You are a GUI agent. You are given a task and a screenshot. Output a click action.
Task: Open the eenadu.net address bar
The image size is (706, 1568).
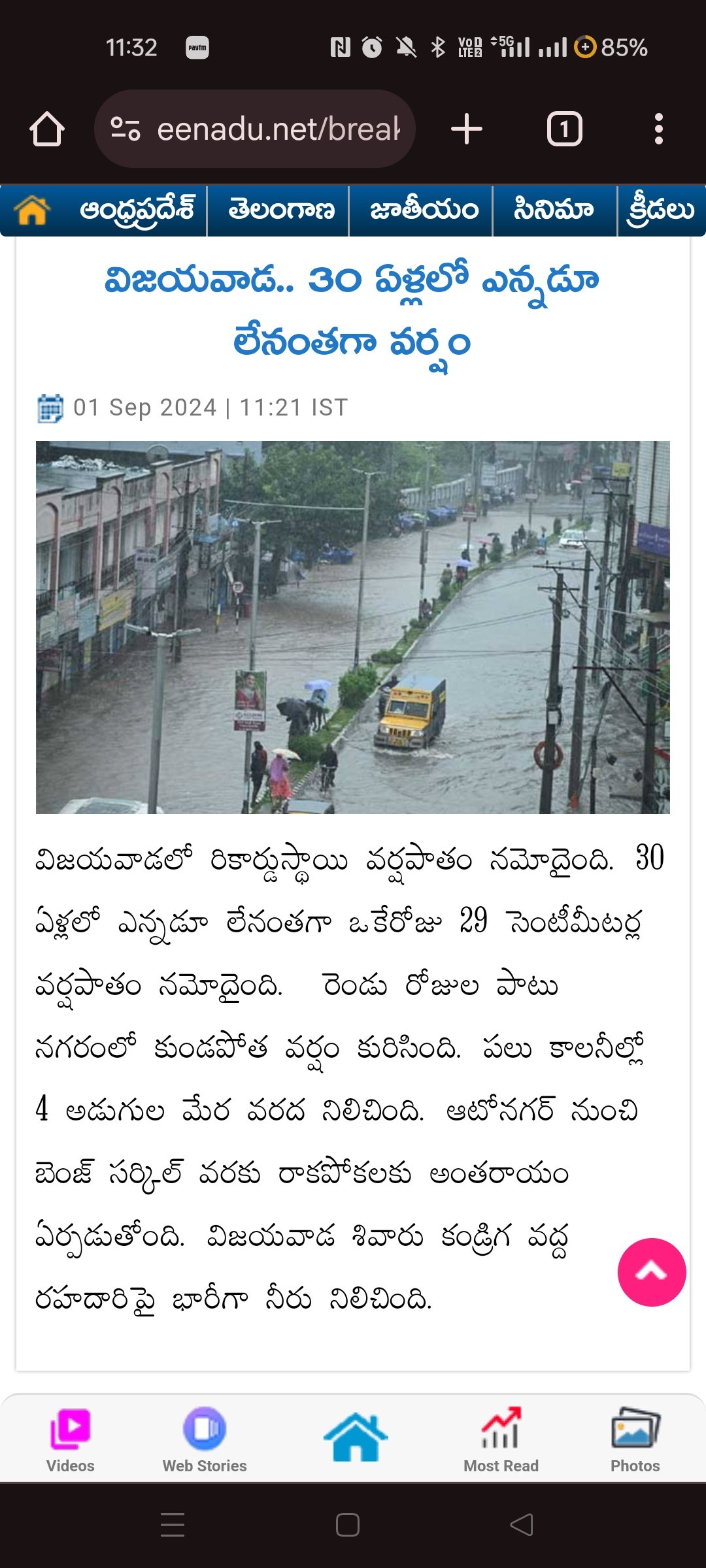255,129
